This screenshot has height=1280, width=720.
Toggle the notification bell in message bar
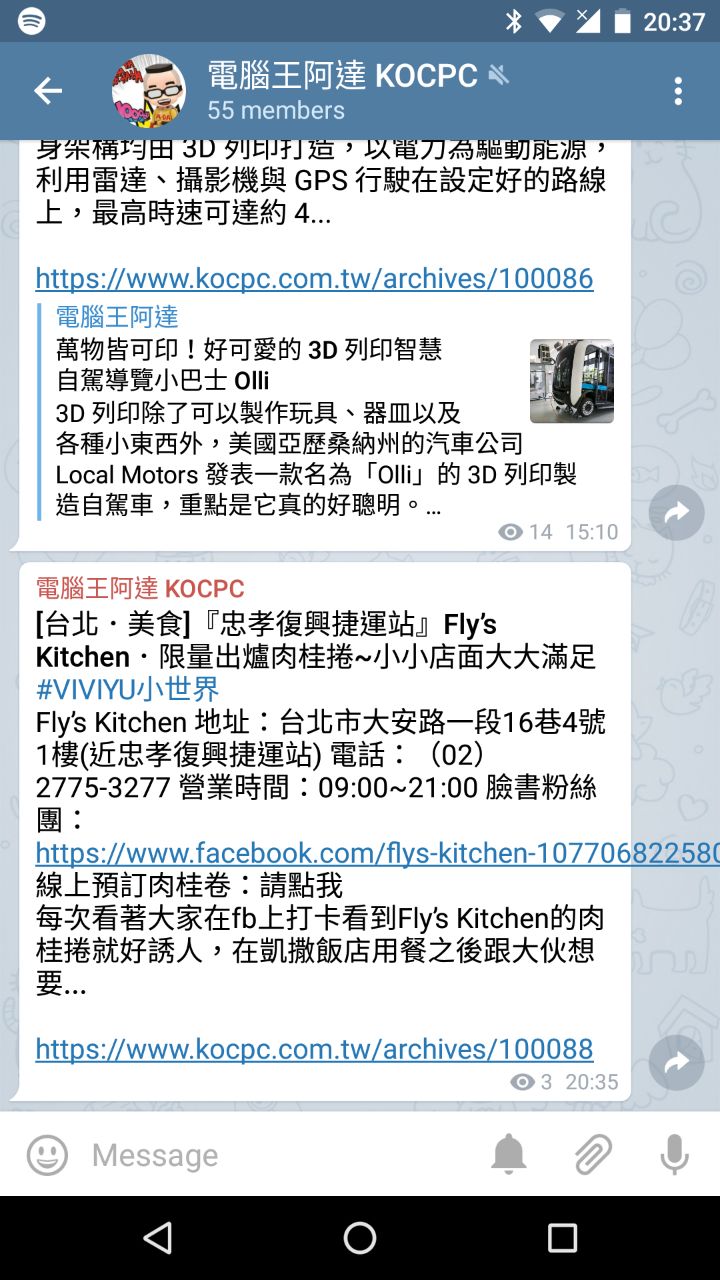click(x=509, y=1155)
